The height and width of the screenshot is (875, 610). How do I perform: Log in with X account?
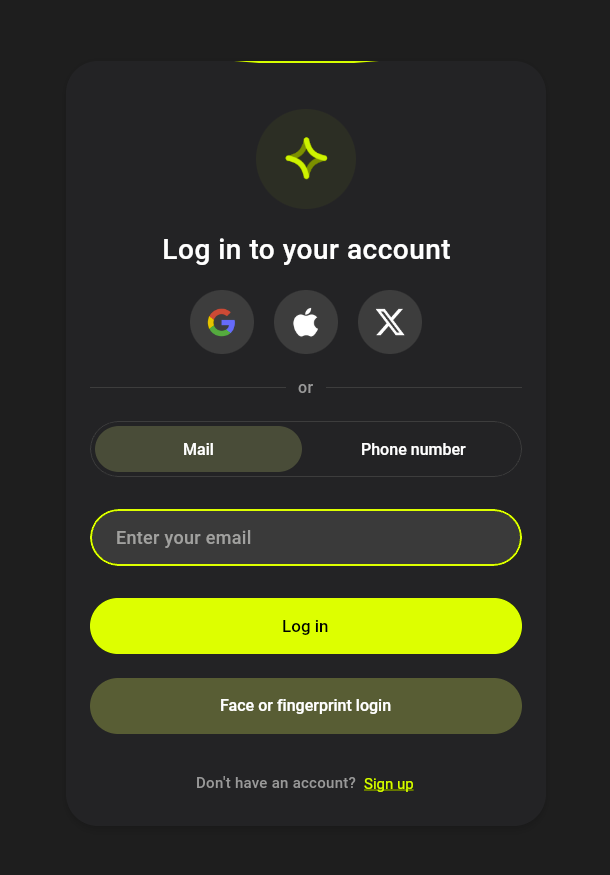(390, 322)
